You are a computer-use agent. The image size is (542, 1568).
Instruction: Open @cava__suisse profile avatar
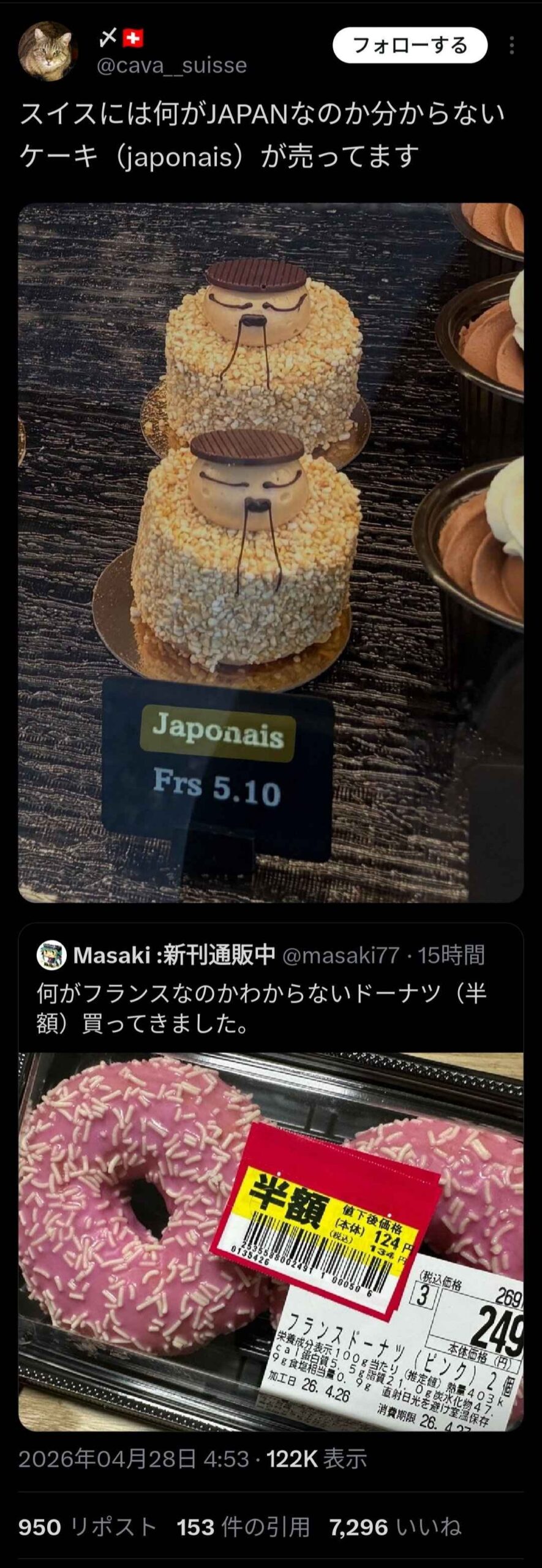pos(46,51)
